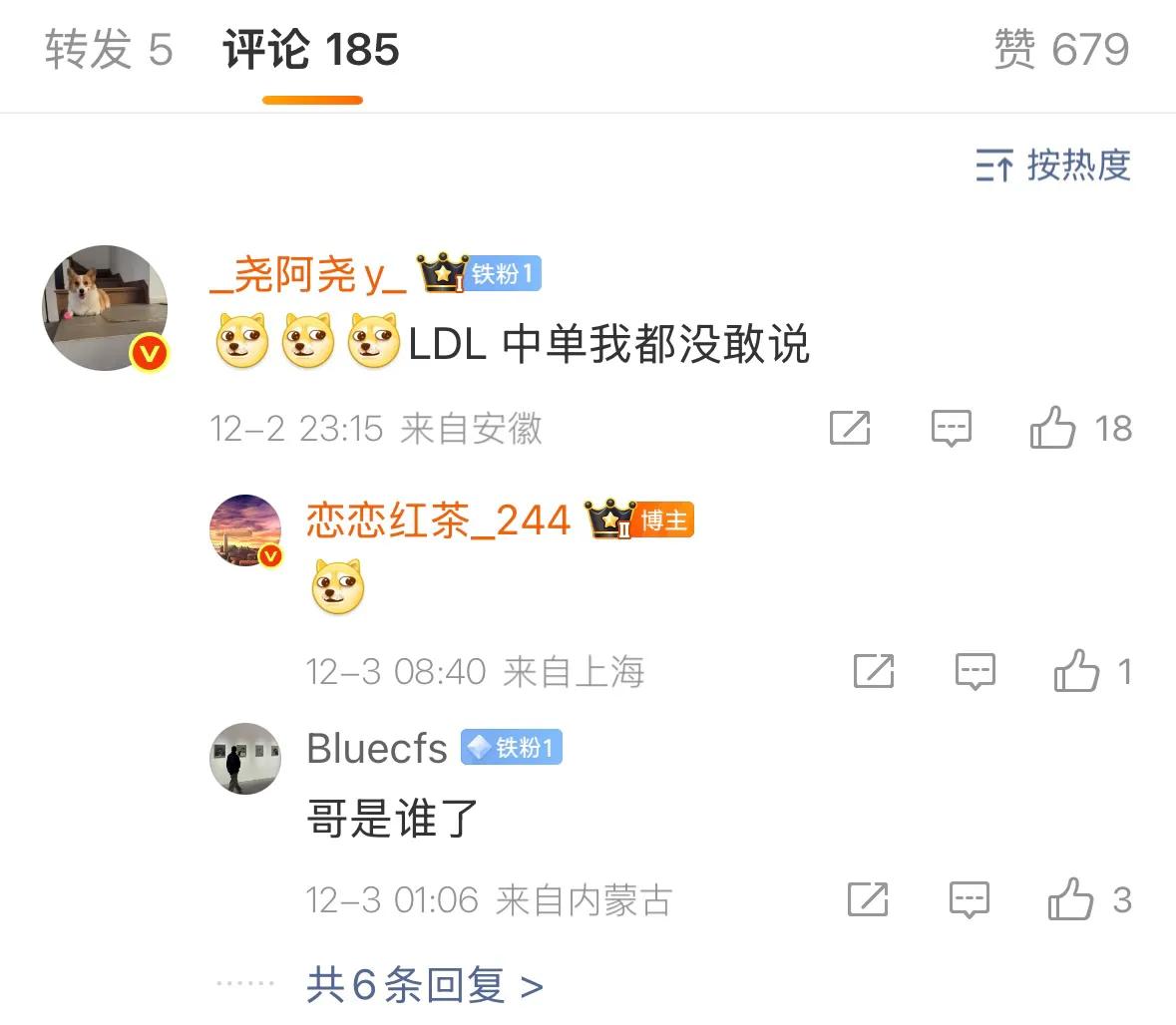The image size is (1176, 1025).
Task: Repost Bluecfs's reply
Action: tap(868, 899)
